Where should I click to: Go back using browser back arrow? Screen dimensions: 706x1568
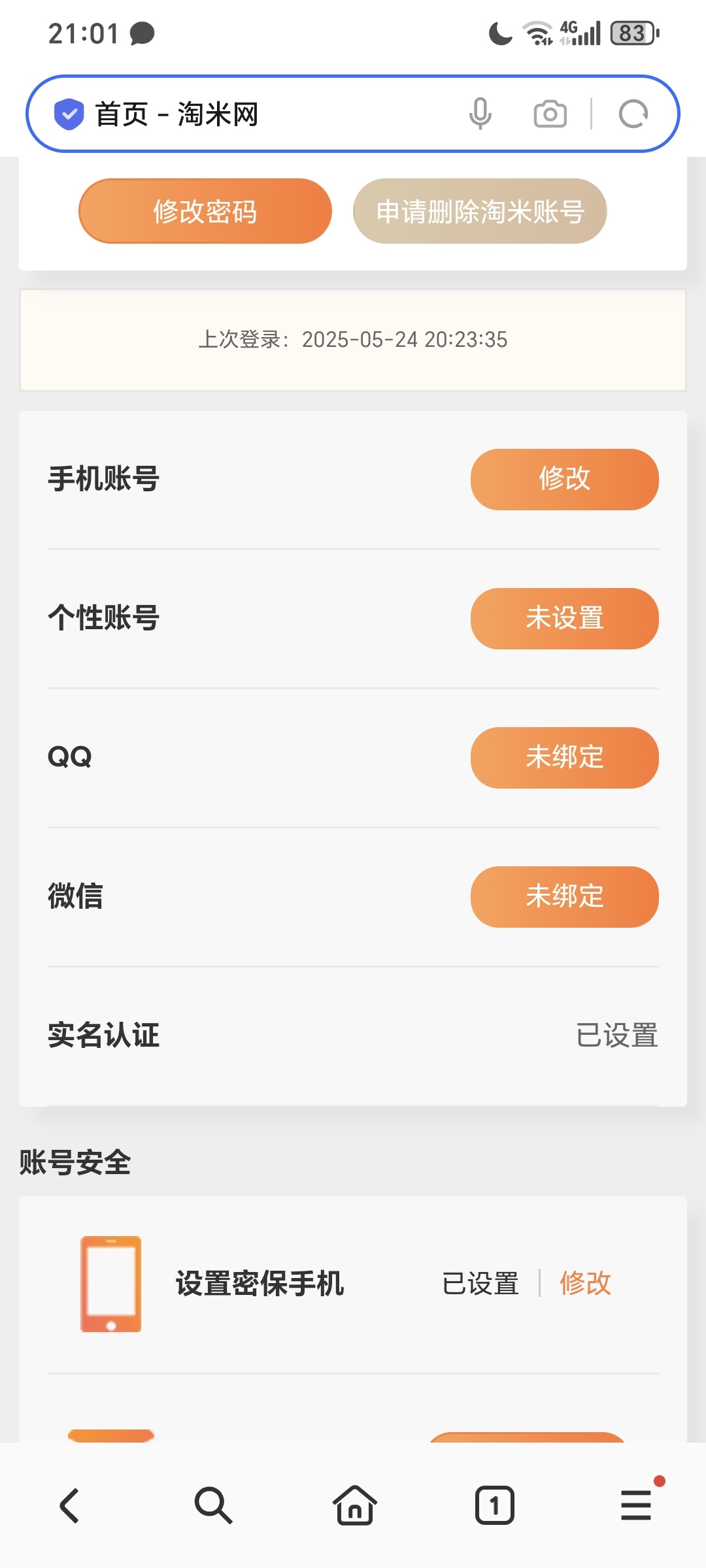(70, 1505)
